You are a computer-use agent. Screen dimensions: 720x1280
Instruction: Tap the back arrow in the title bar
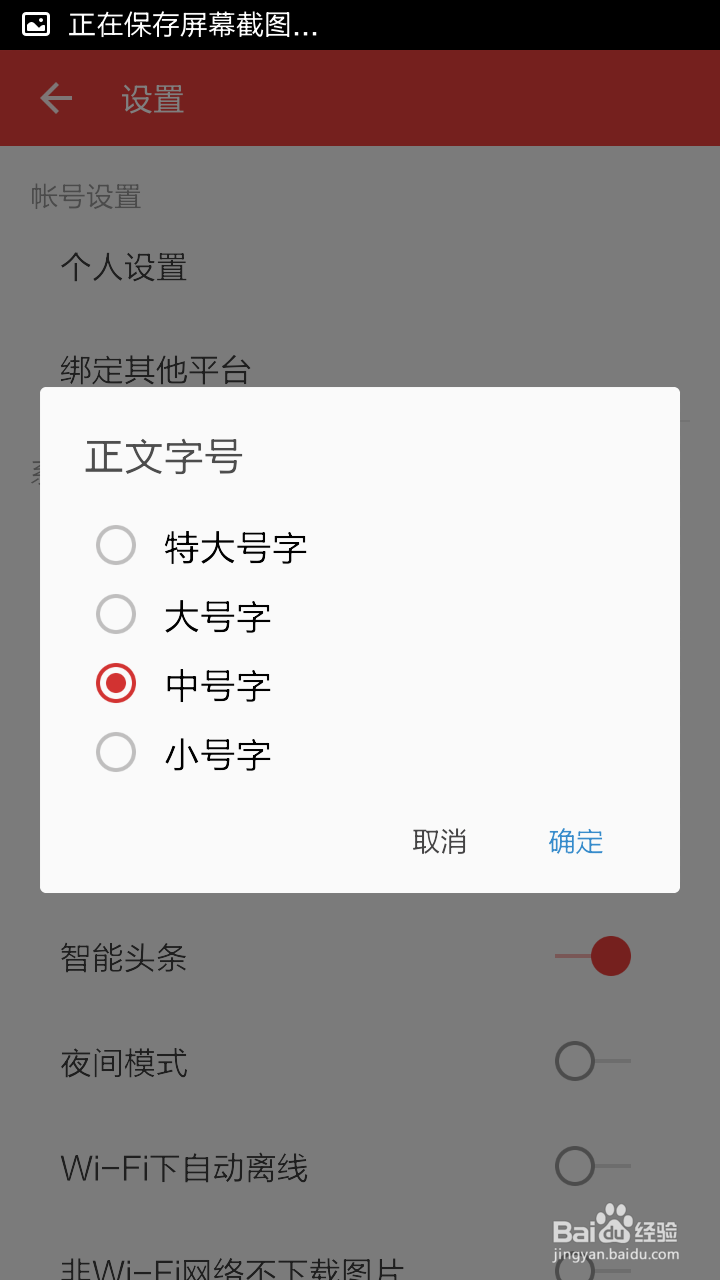55,97
